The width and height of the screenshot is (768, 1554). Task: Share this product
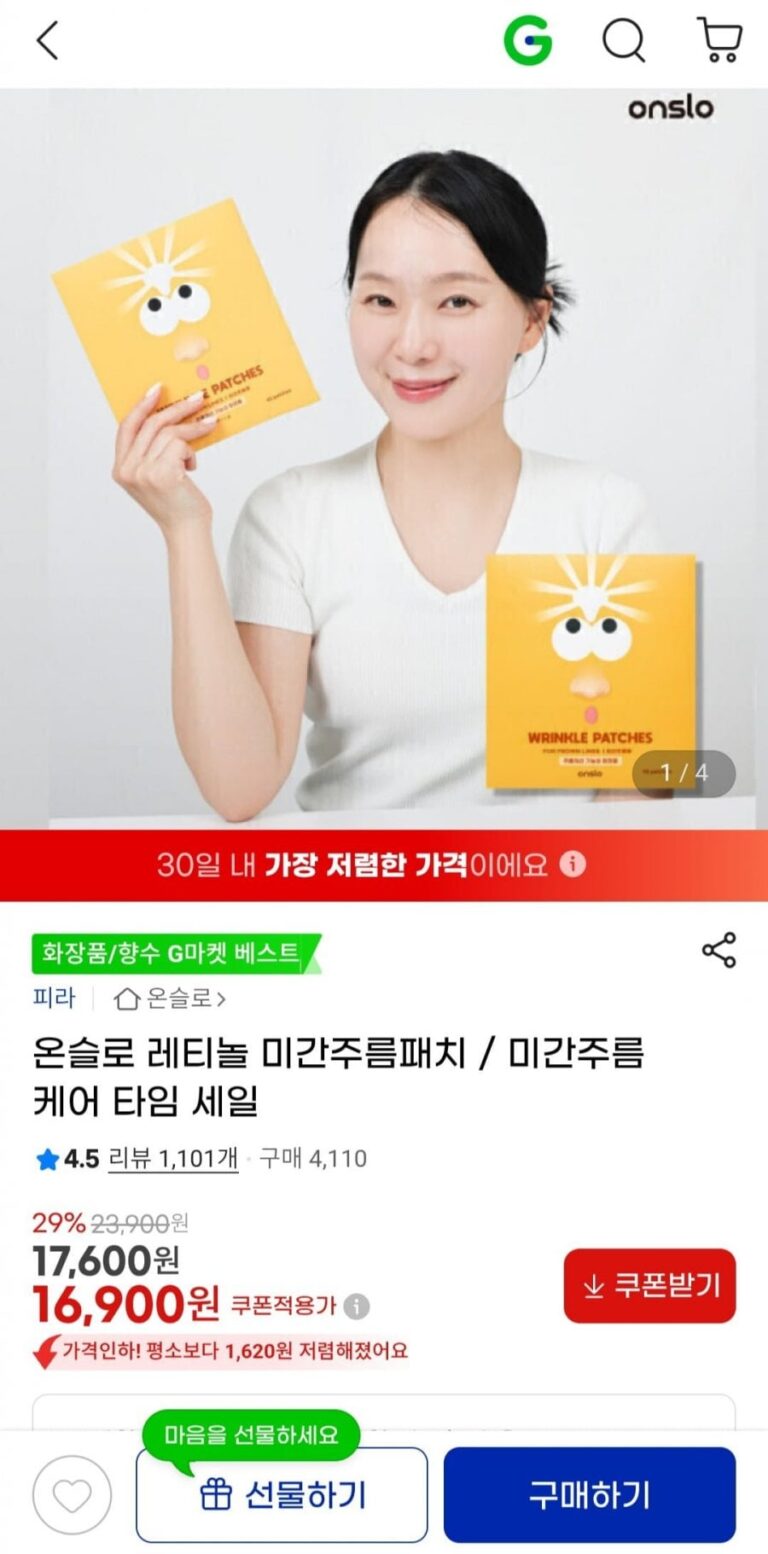[x=719, y=950]
